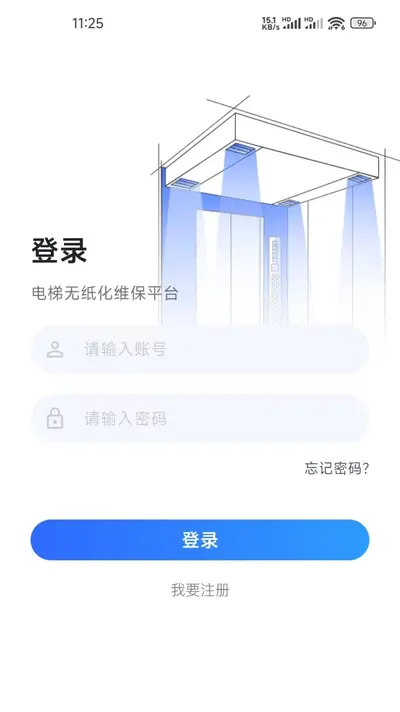Open 我要注册 to register
Viewport: 400px width, 712px height.
(x=200, y=590)
